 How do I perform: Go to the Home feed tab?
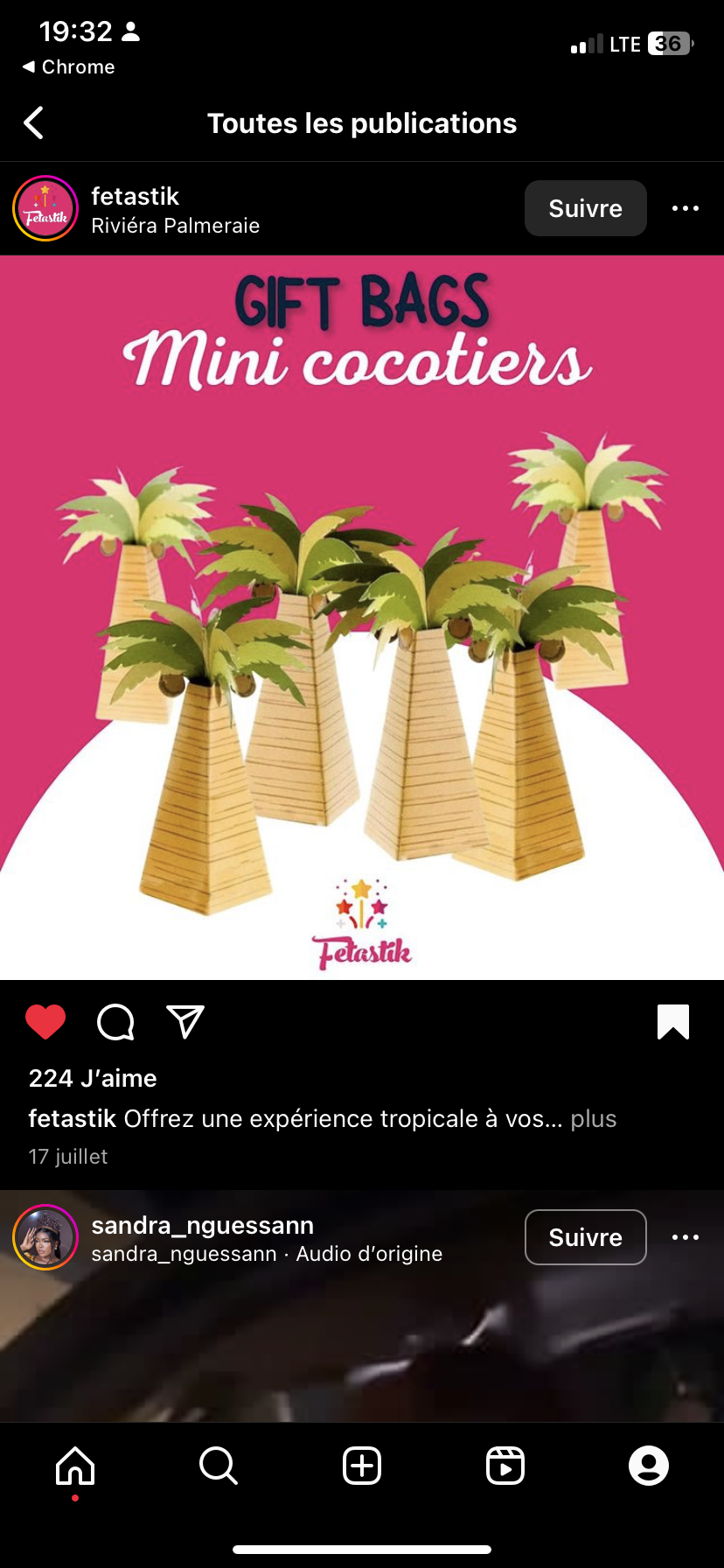(x=75, y=1466)
